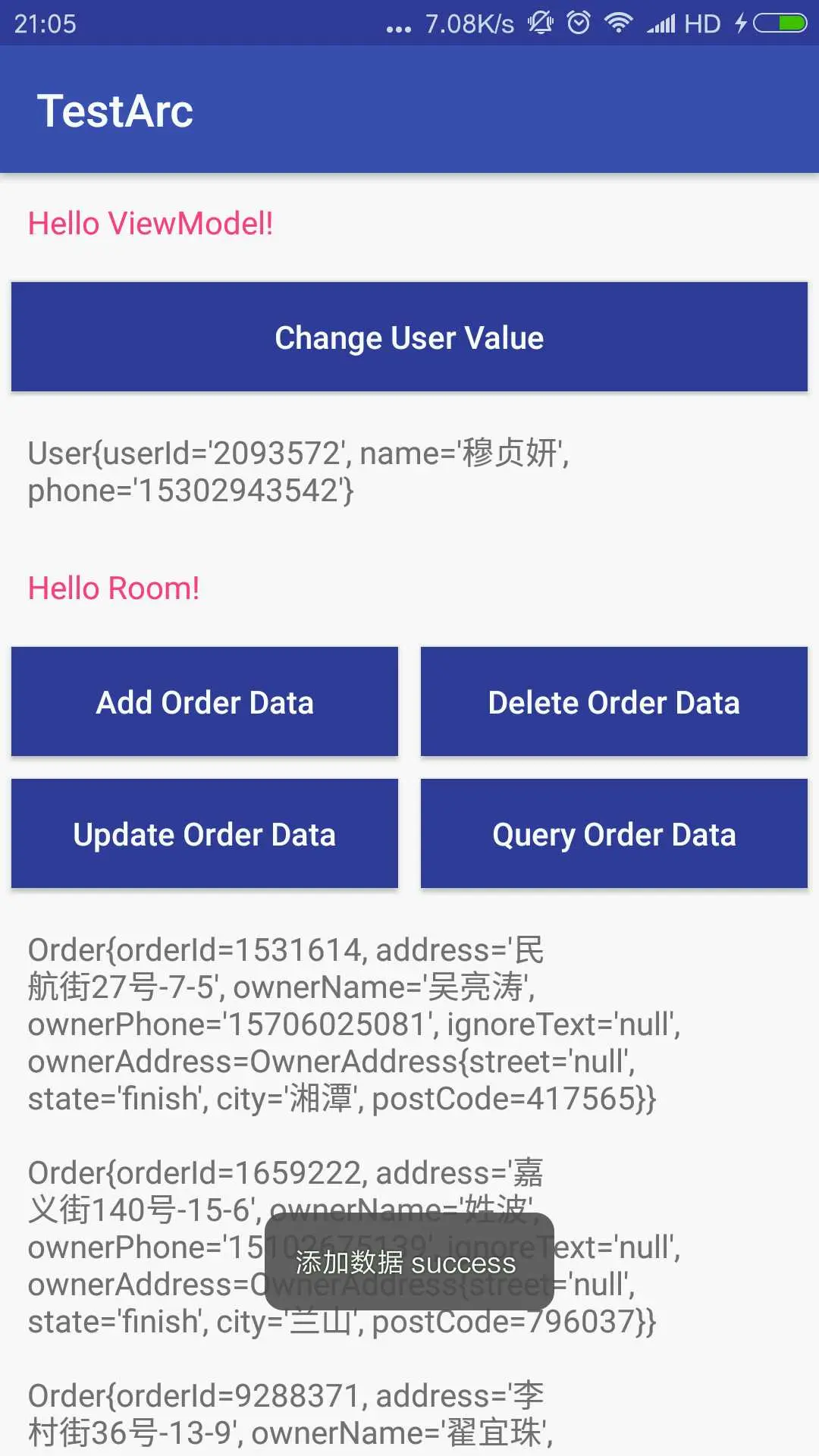Image resolution: width=819 pixels, height=1456 pixels.
Task: Query order data from the database
Action: click(x=614, y=834)
